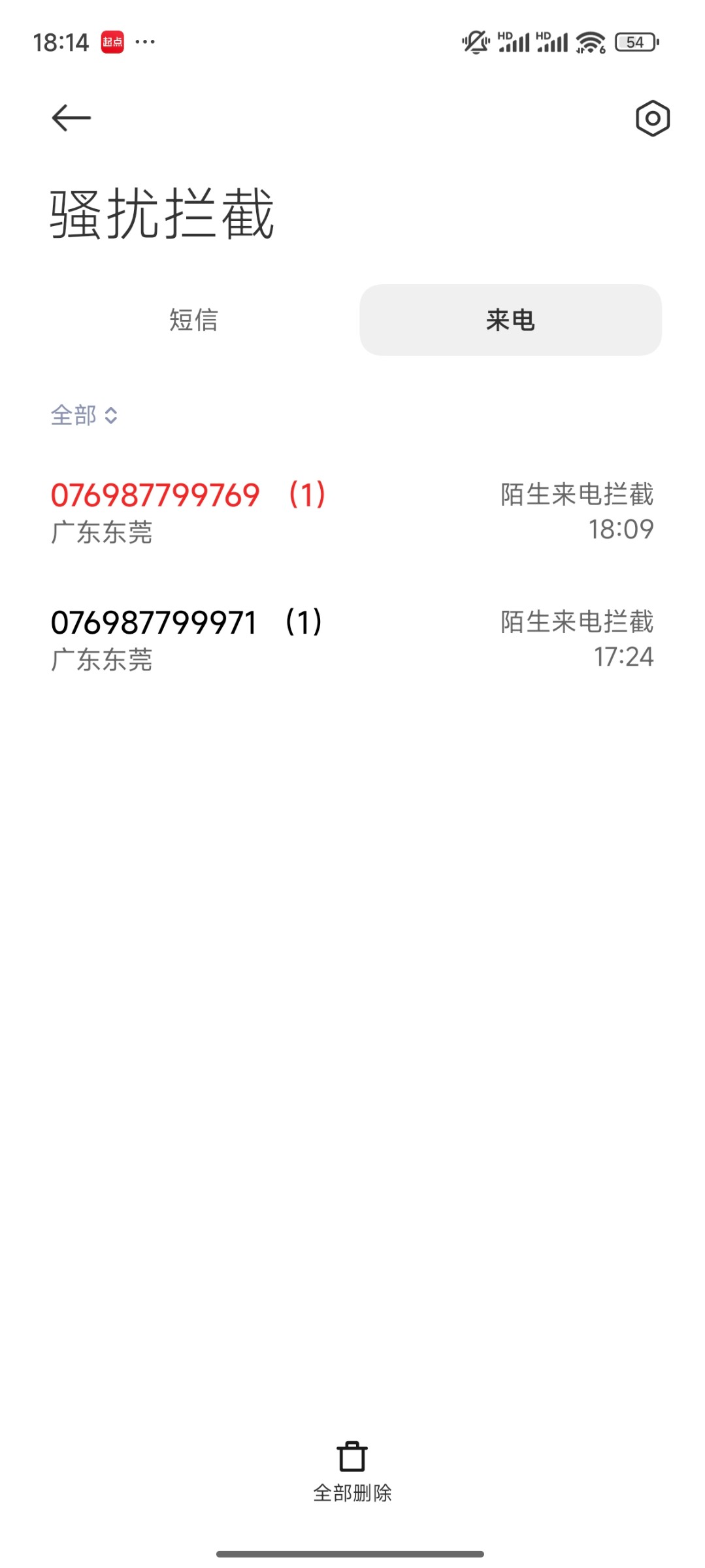Go back using the top-left arrow
The height and width of the screenshot is (1568, 705).
pyautogui.click(x=71, y=118)
